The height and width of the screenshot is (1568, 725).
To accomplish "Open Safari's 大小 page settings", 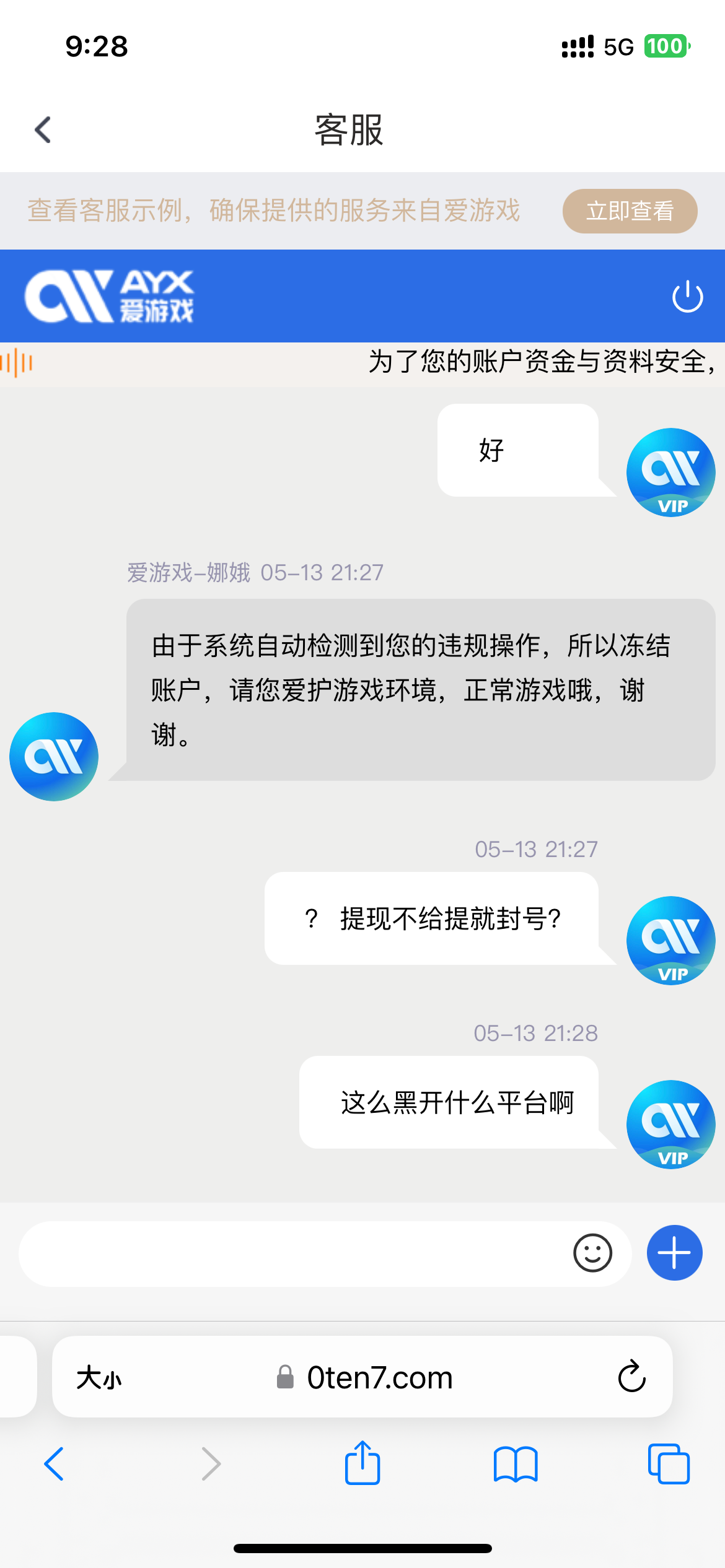I will tap(99, 1377).
